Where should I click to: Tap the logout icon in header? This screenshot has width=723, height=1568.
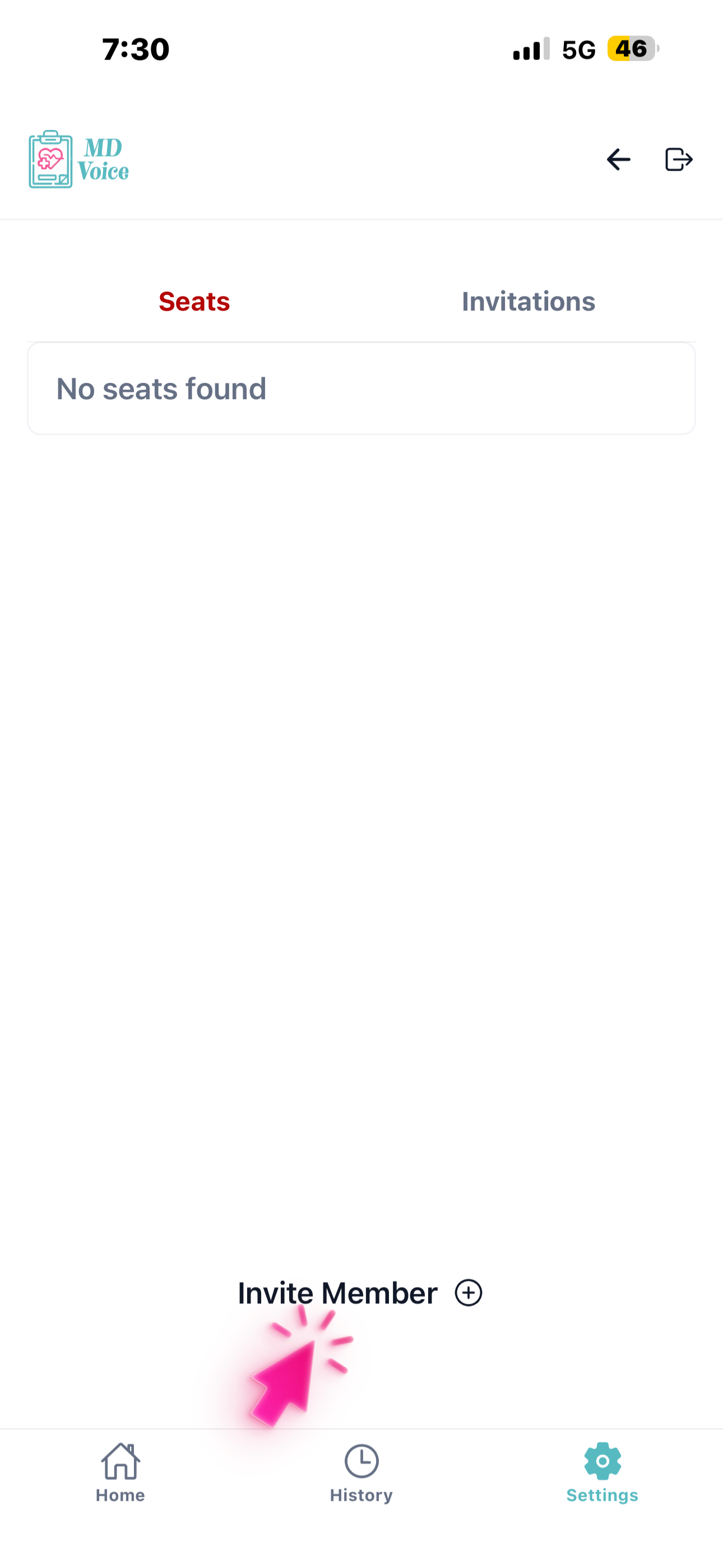[679, 159]
